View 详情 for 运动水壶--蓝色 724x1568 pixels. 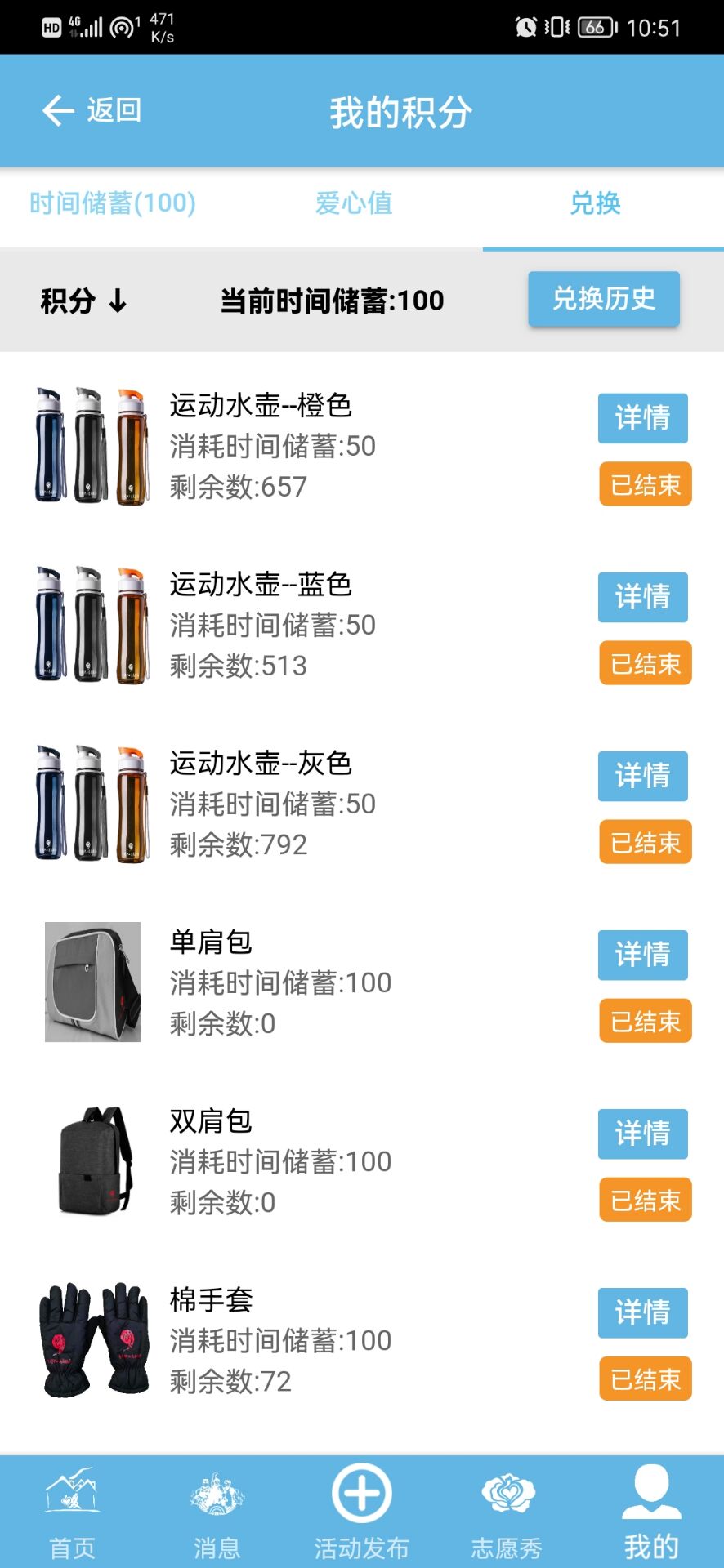click(x=642, y=597)
